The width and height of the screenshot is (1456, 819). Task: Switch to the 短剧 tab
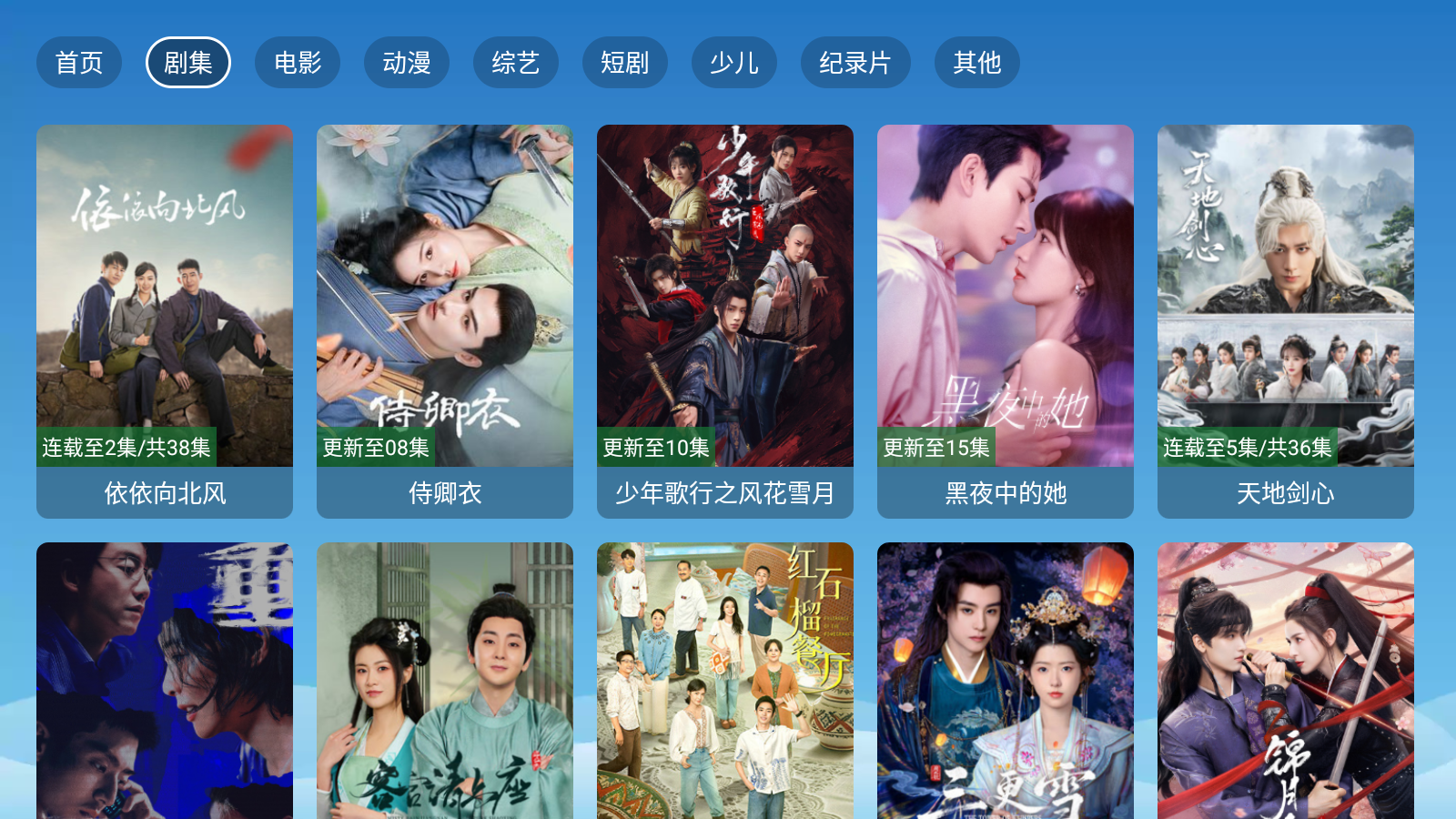[x=625, y=63]
